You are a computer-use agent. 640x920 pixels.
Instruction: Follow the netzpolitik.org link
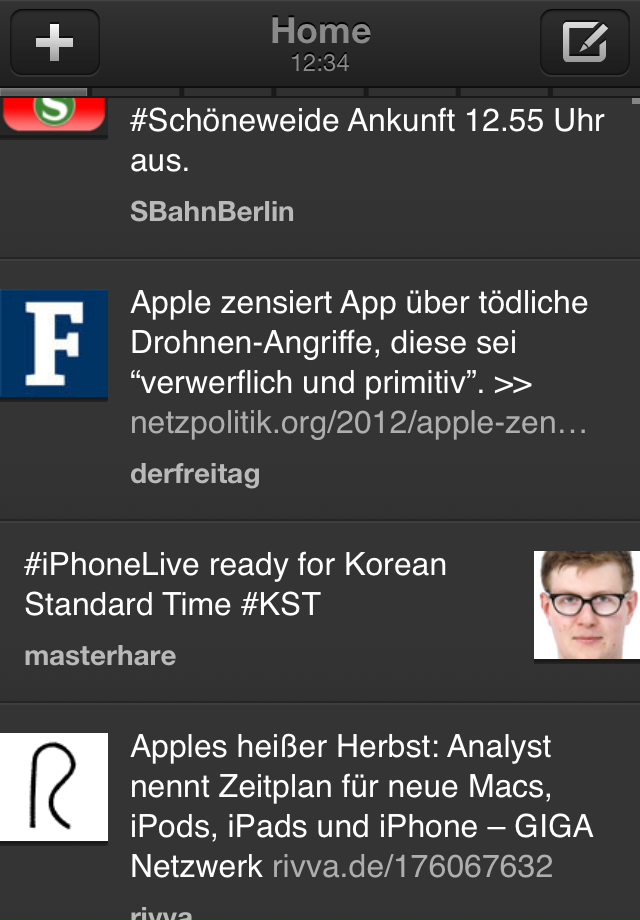(x=358, y=424)
